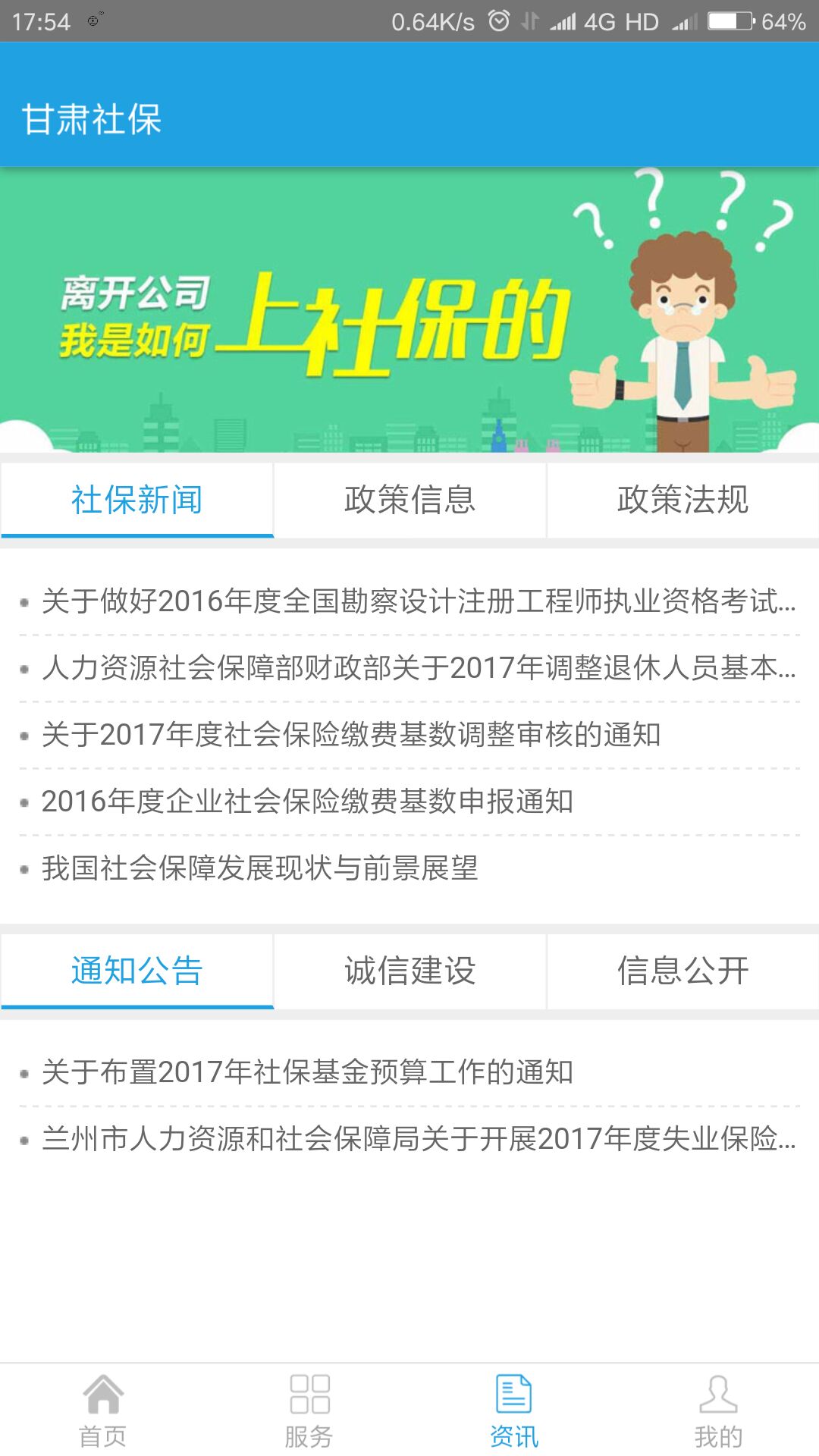The height and width of the screenshot is (1456, 819).
Task: Switch to the 信息公开 tab
Action: 682,971
